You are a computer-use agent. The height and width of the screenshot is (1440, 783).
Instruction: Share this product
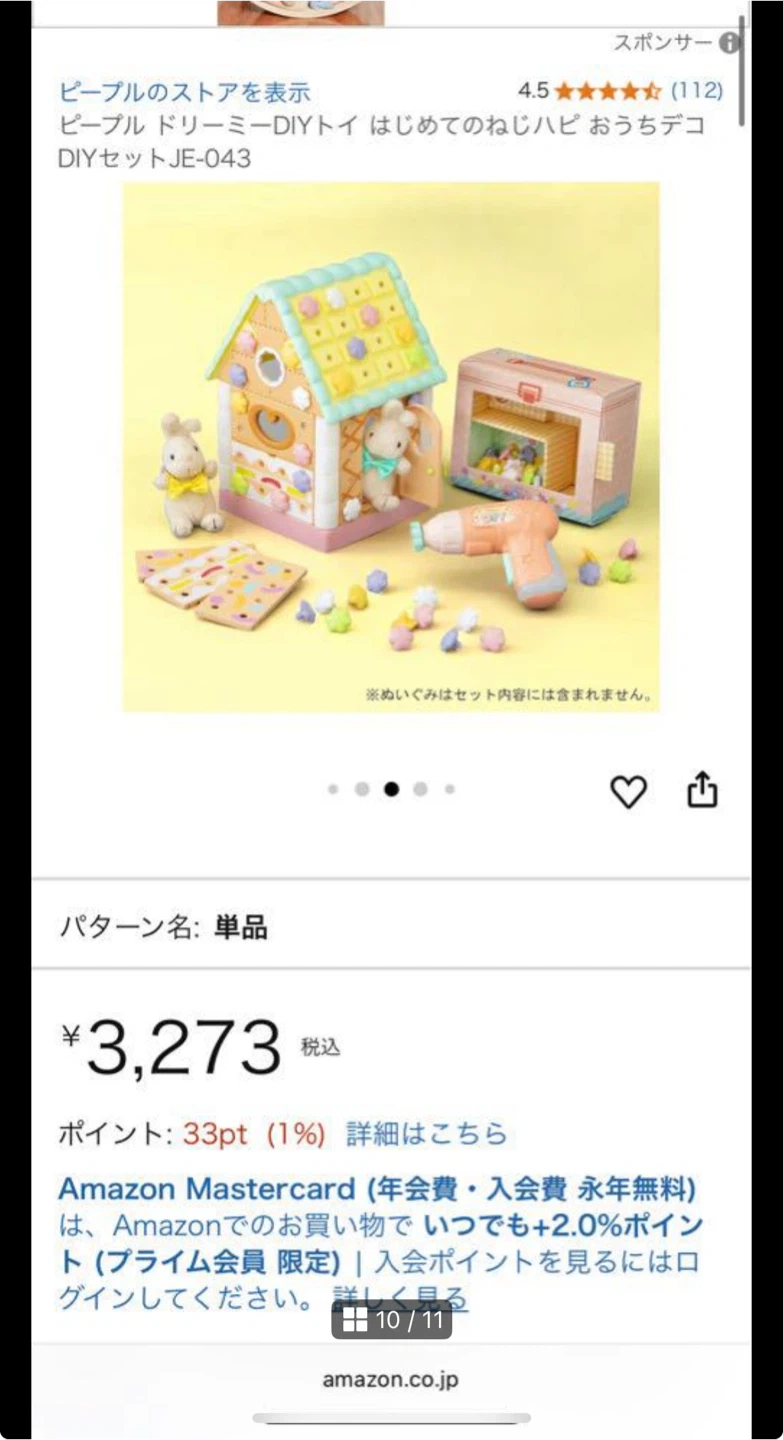702,790
